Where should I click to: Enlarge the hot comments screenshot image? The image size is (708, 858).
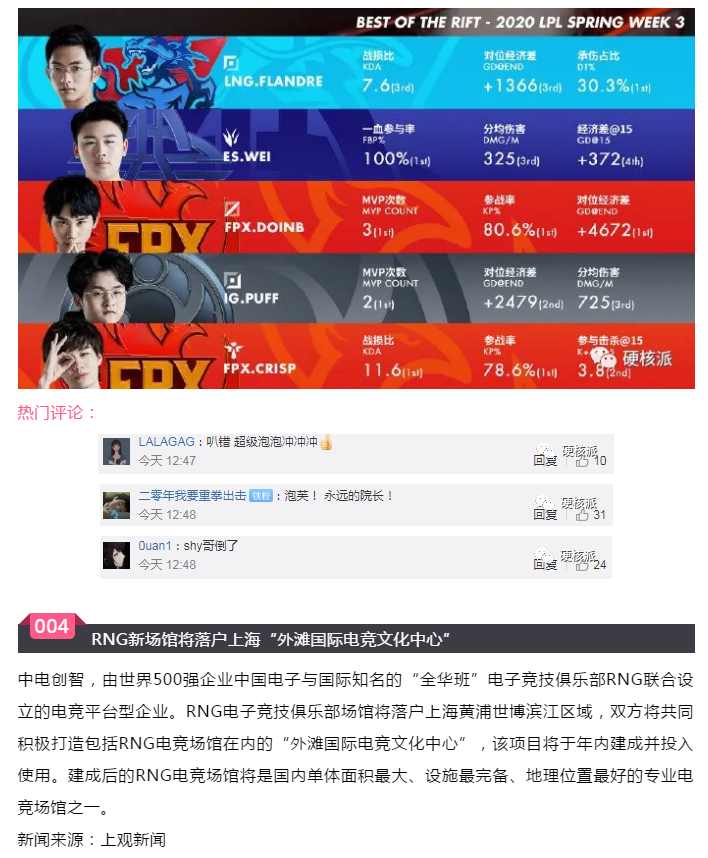[355, 505]
